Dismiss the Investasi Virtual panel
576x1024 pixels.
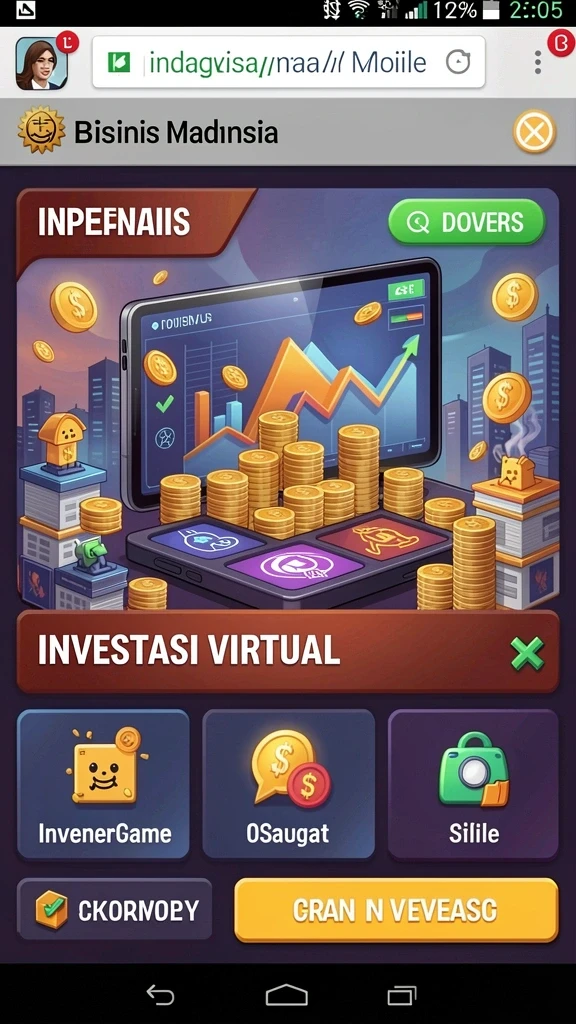coord(527,653)
